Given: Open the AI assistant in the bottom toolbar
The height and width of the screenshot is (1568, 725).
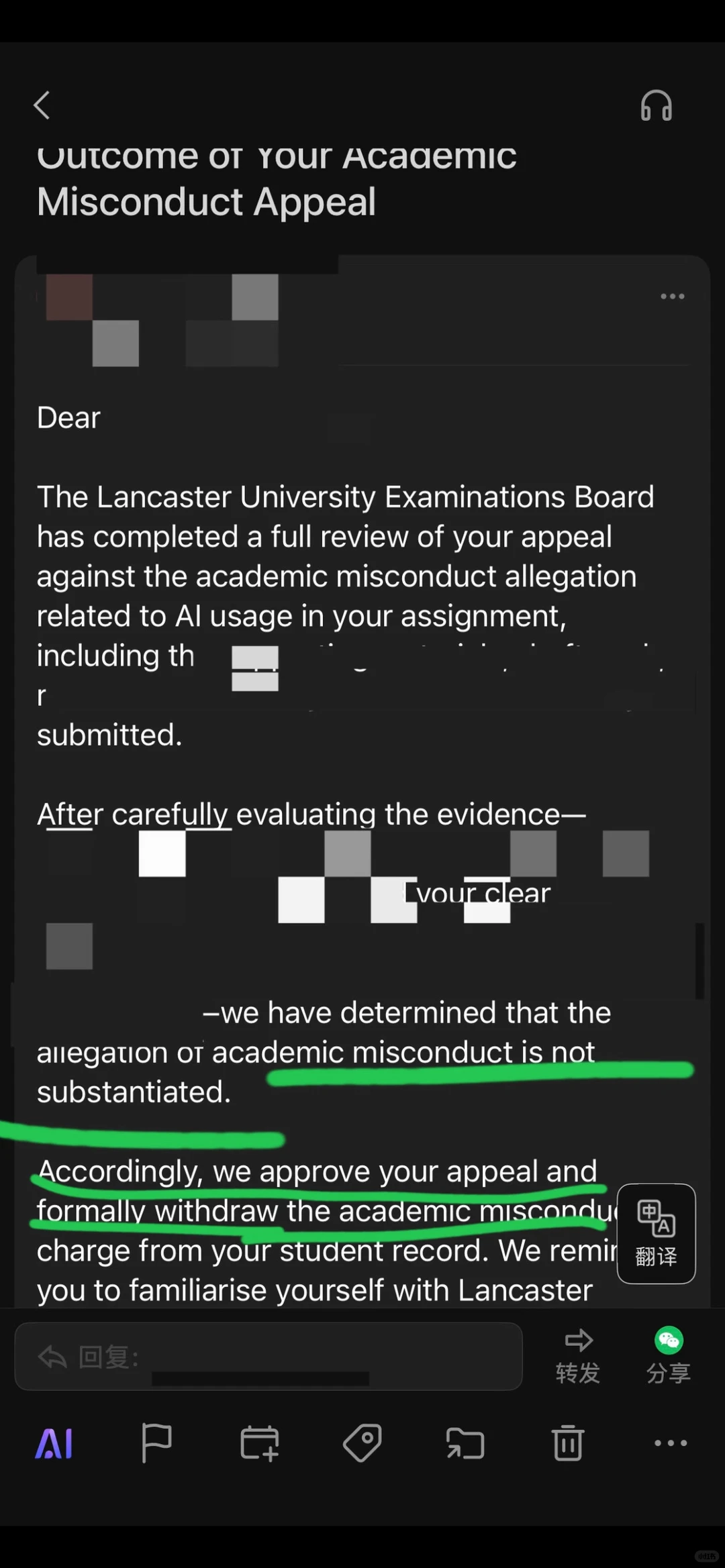Looking at the screenshot, I should pos(54,1443).
